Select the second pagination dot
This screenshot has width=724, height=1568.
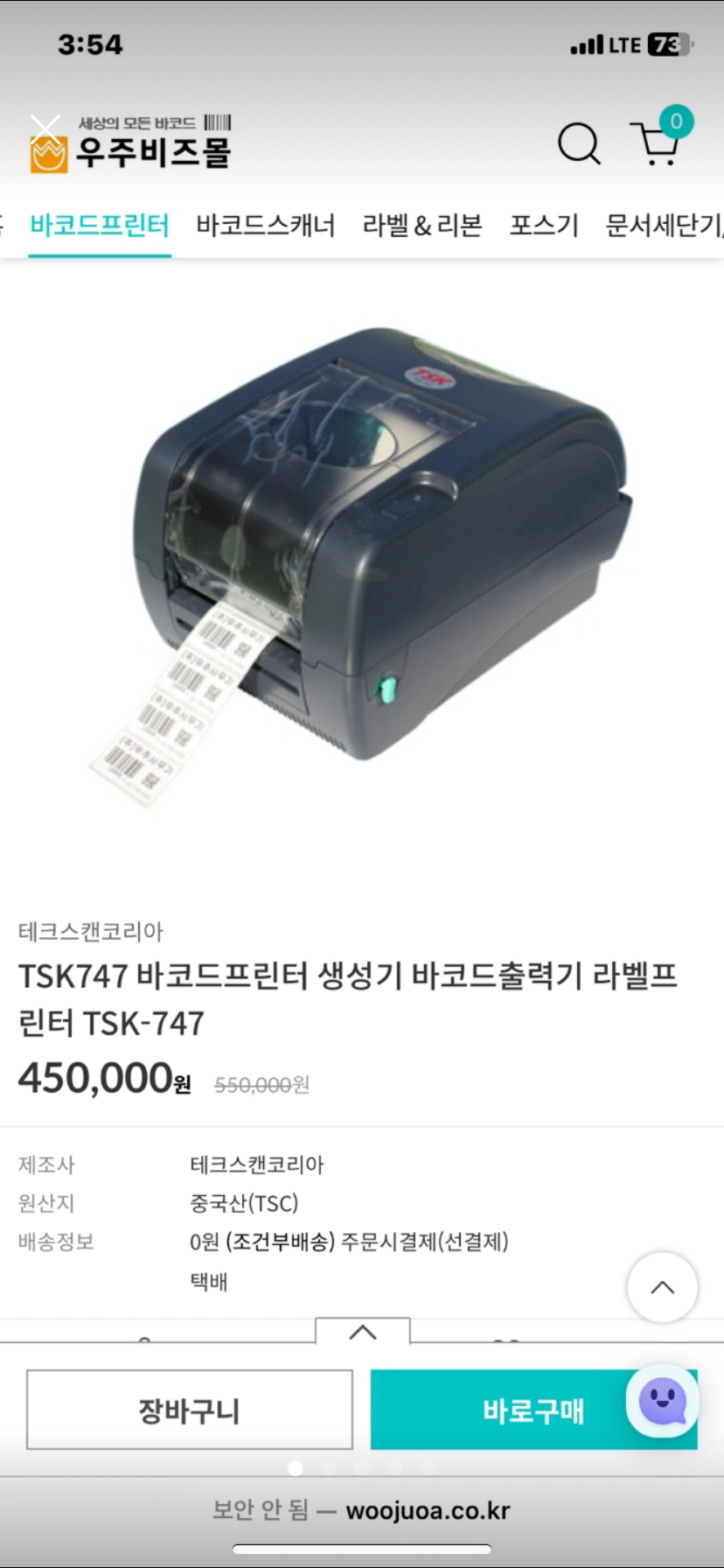coord(329,1469)
